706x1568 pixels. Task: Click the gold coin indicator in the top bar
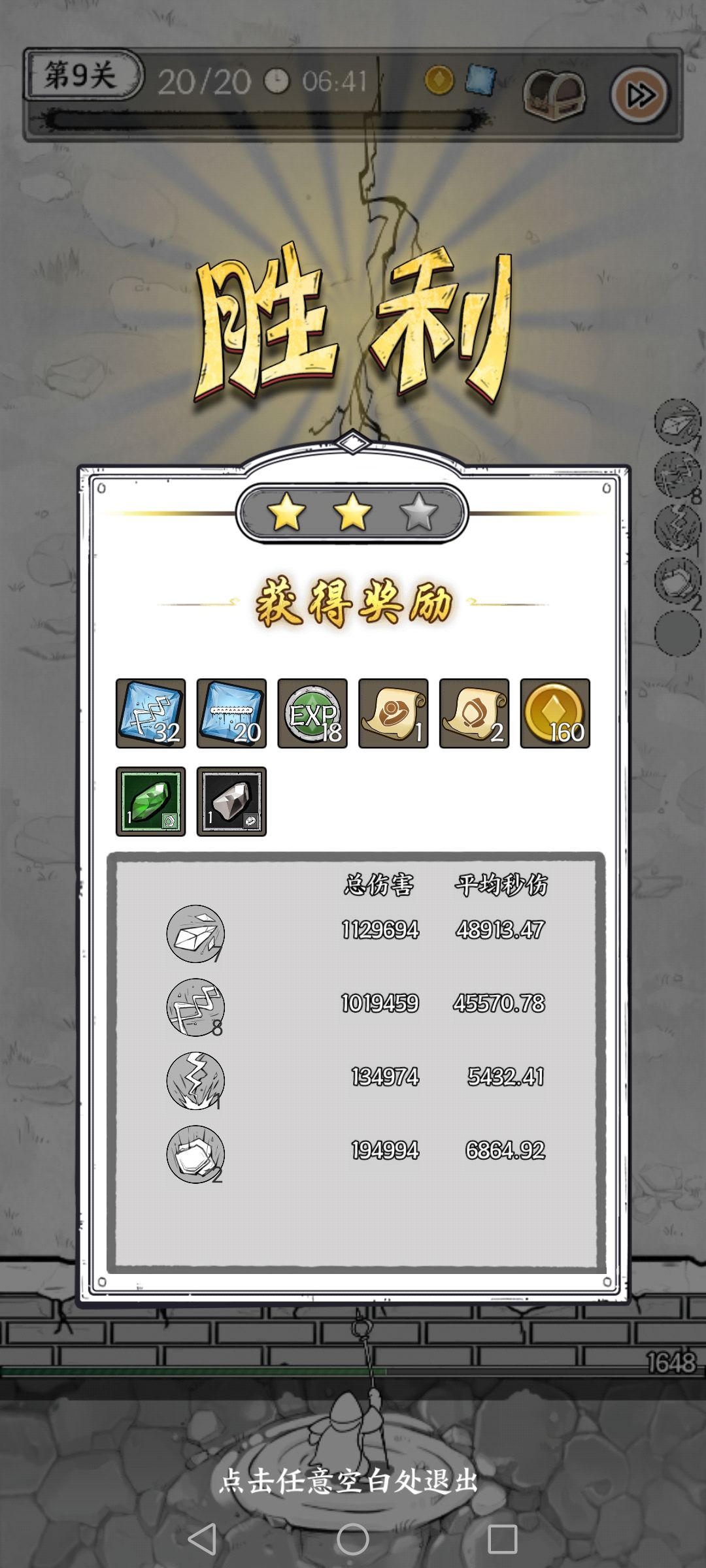441,80
